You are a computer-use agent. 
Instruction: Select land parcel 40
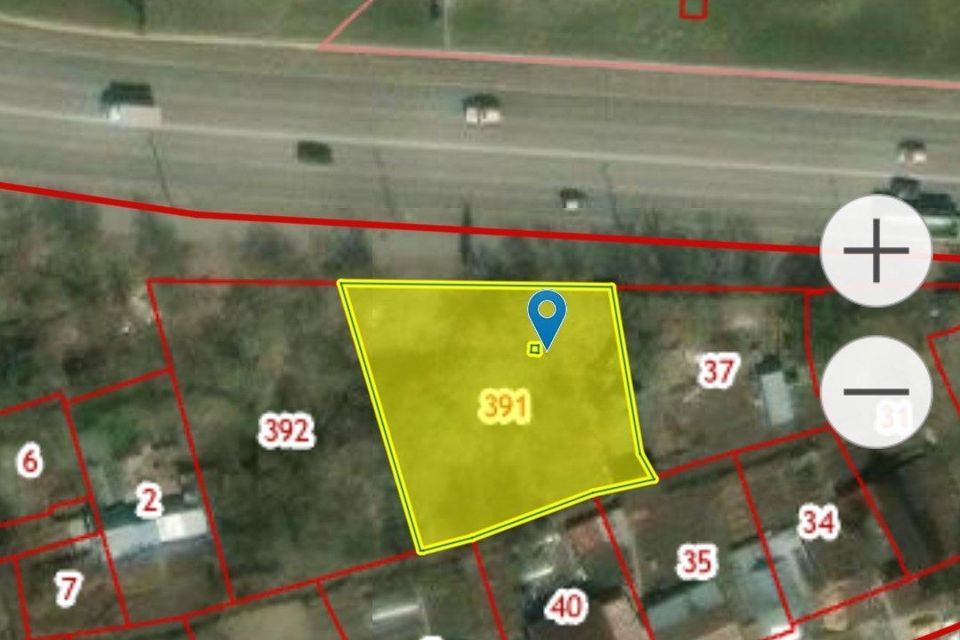(x=566, y=605)
